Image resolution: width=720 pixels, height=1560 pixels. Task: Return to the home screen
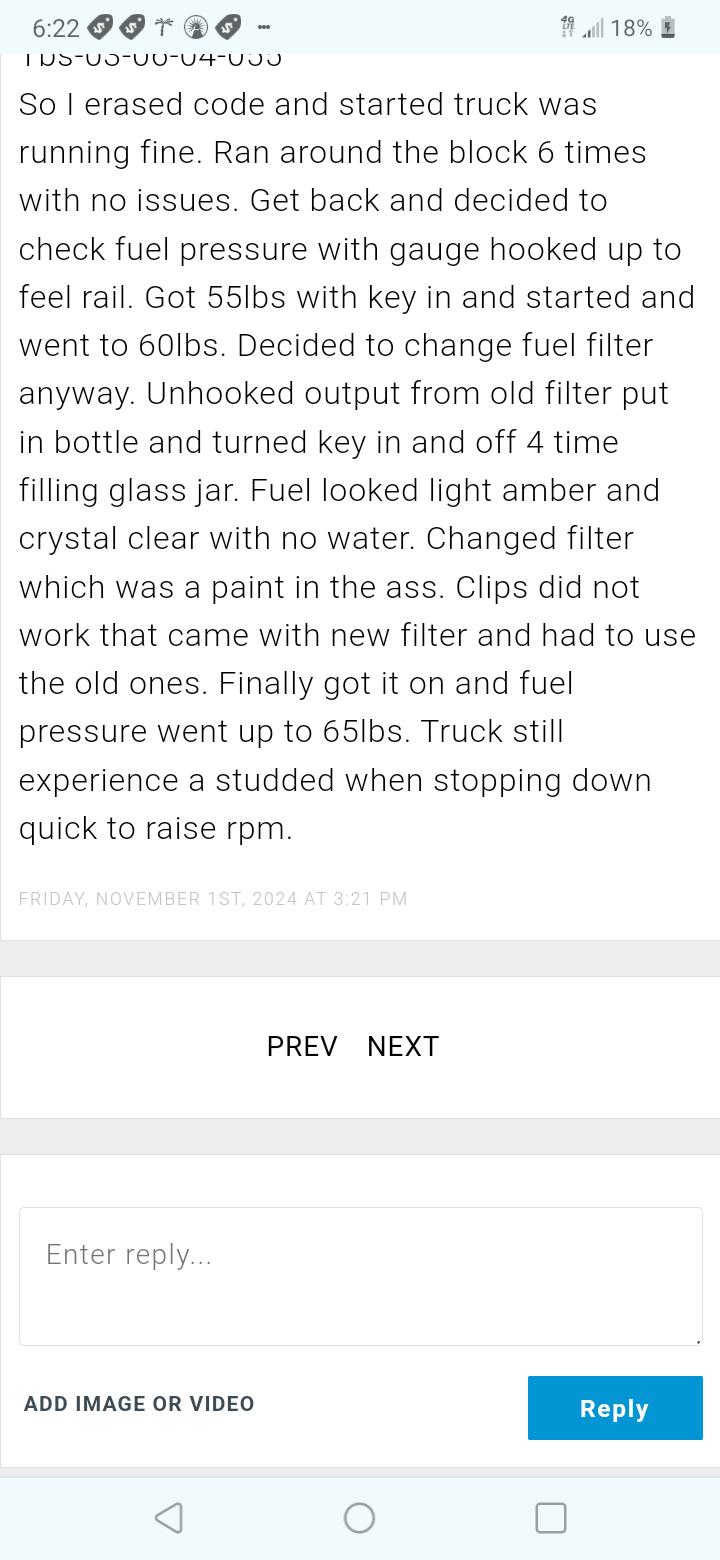click(359, 1518)
